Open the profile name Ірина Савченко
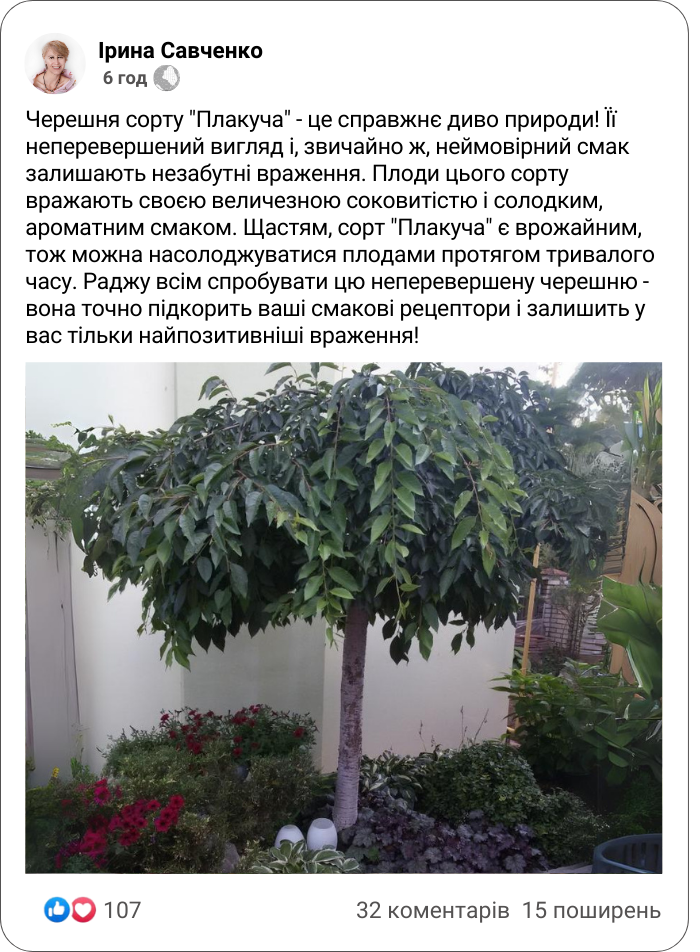The width and height of the screenshot is (700, 952). 181,50
